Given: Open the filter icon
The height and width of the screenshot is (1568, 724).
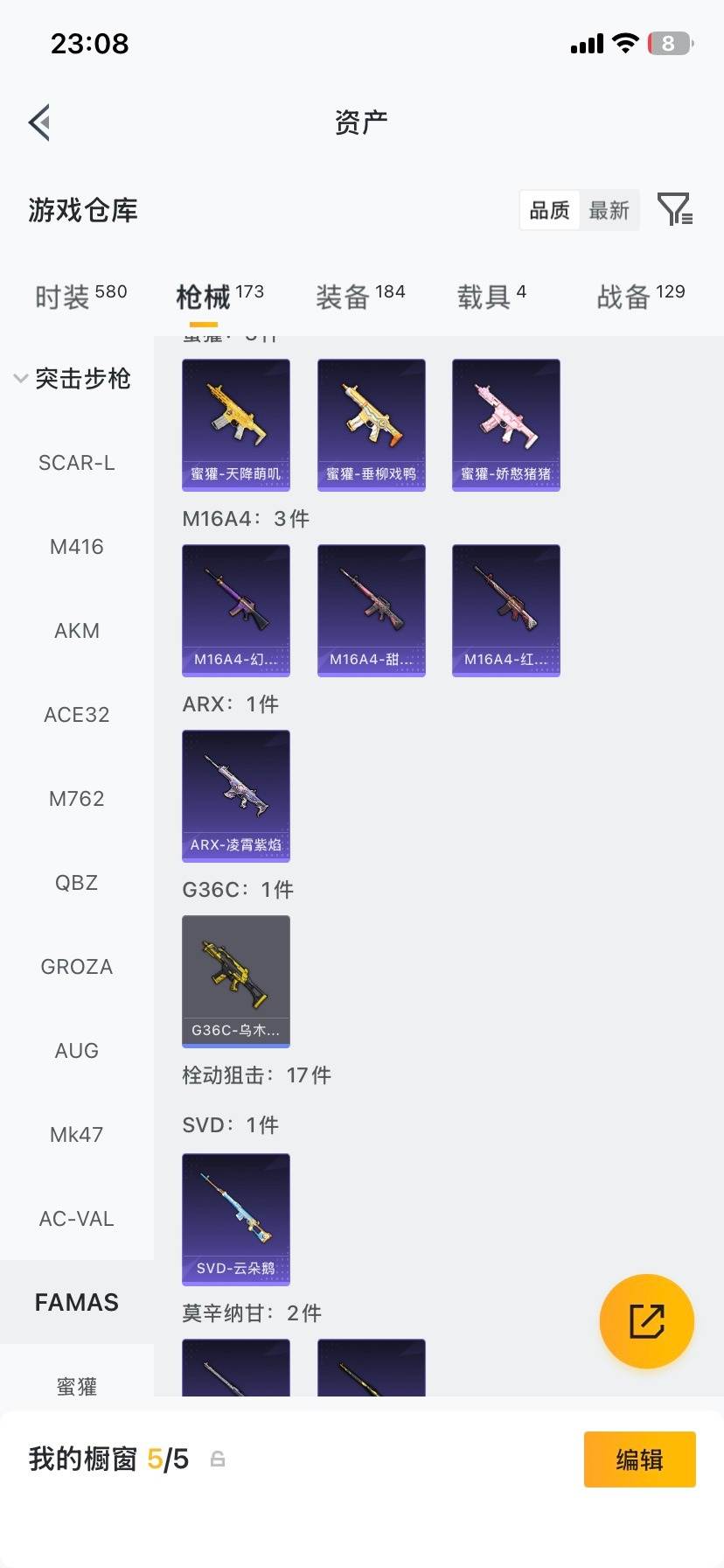Looking at the screenshot, I should pyautogui.click(x=674, y=210).
